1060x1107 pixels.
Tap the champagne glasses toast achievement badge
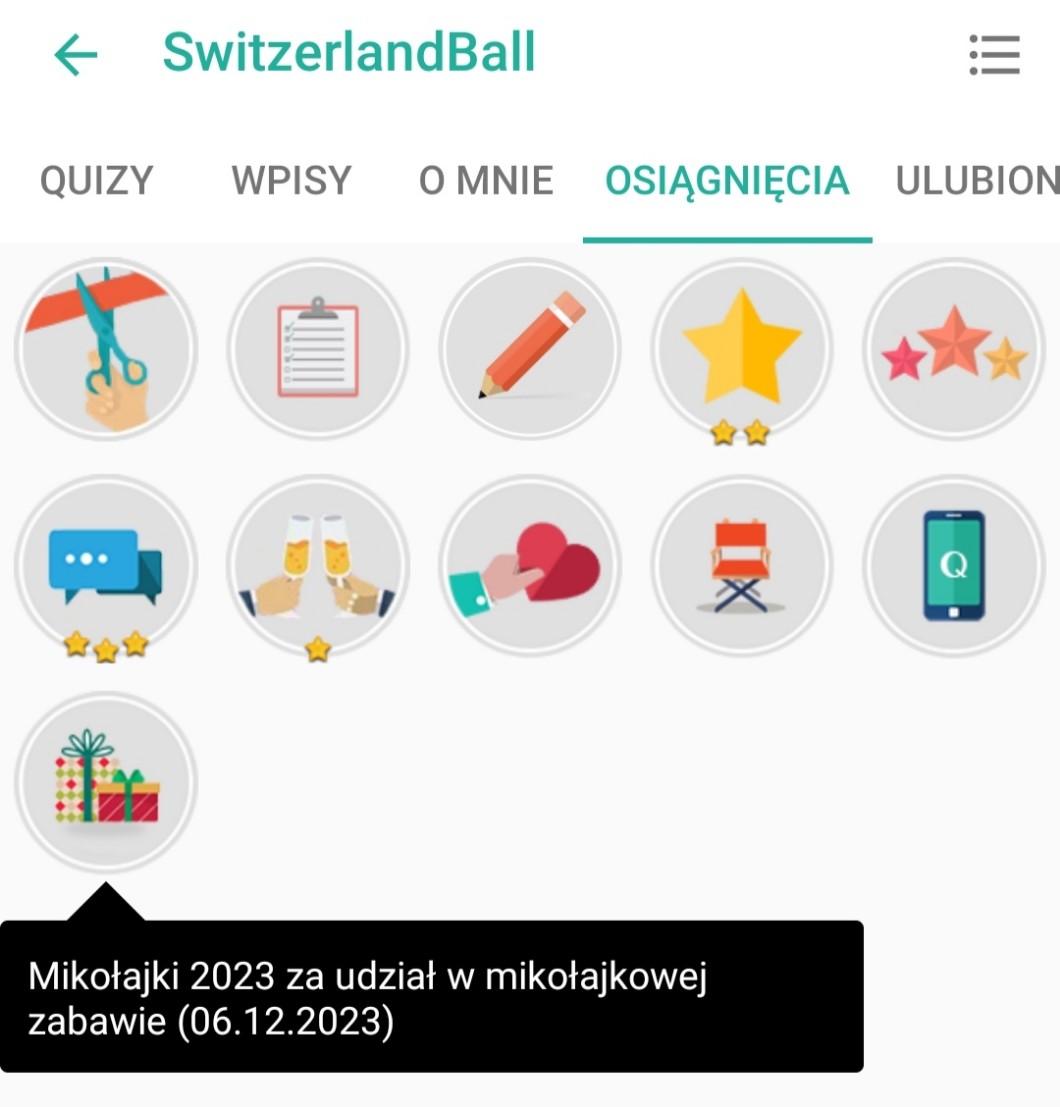pyautogui.click(x=318, y=566)
